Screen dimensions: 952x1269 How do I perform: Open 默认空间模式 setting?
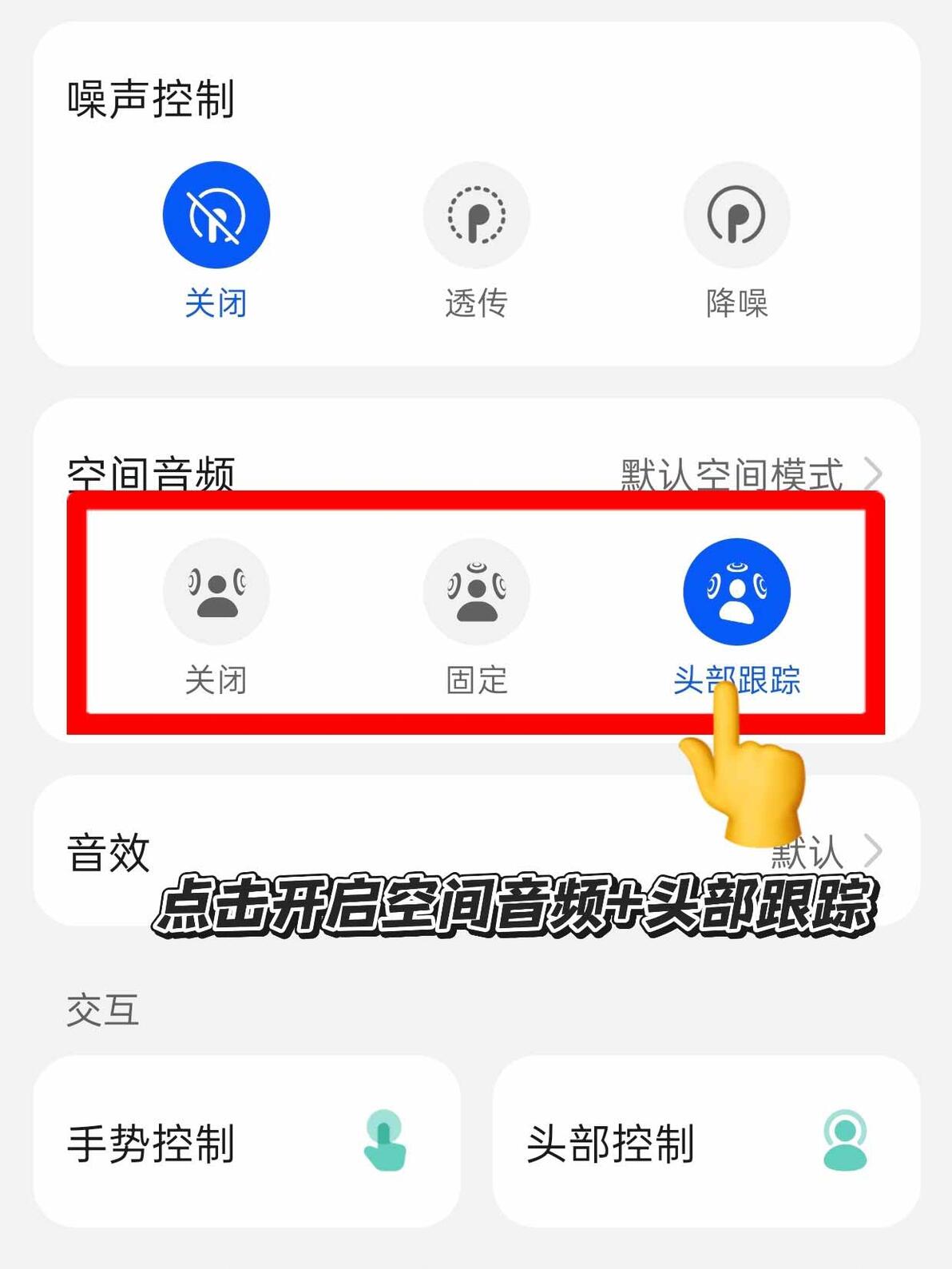pos(752,474)
